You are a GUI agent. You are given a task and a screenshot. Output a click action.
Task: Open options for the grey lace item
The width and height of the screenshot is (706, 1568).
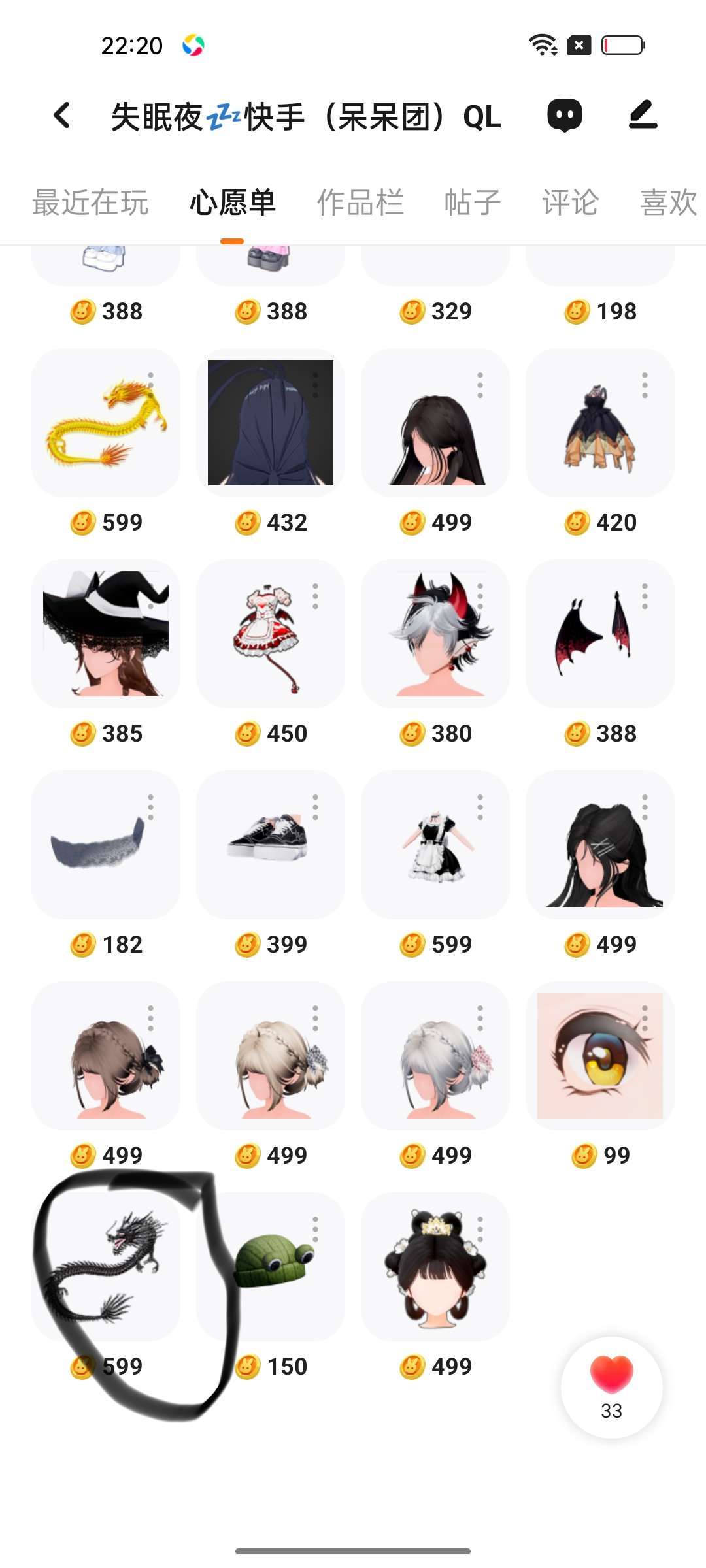coord(150,808)
